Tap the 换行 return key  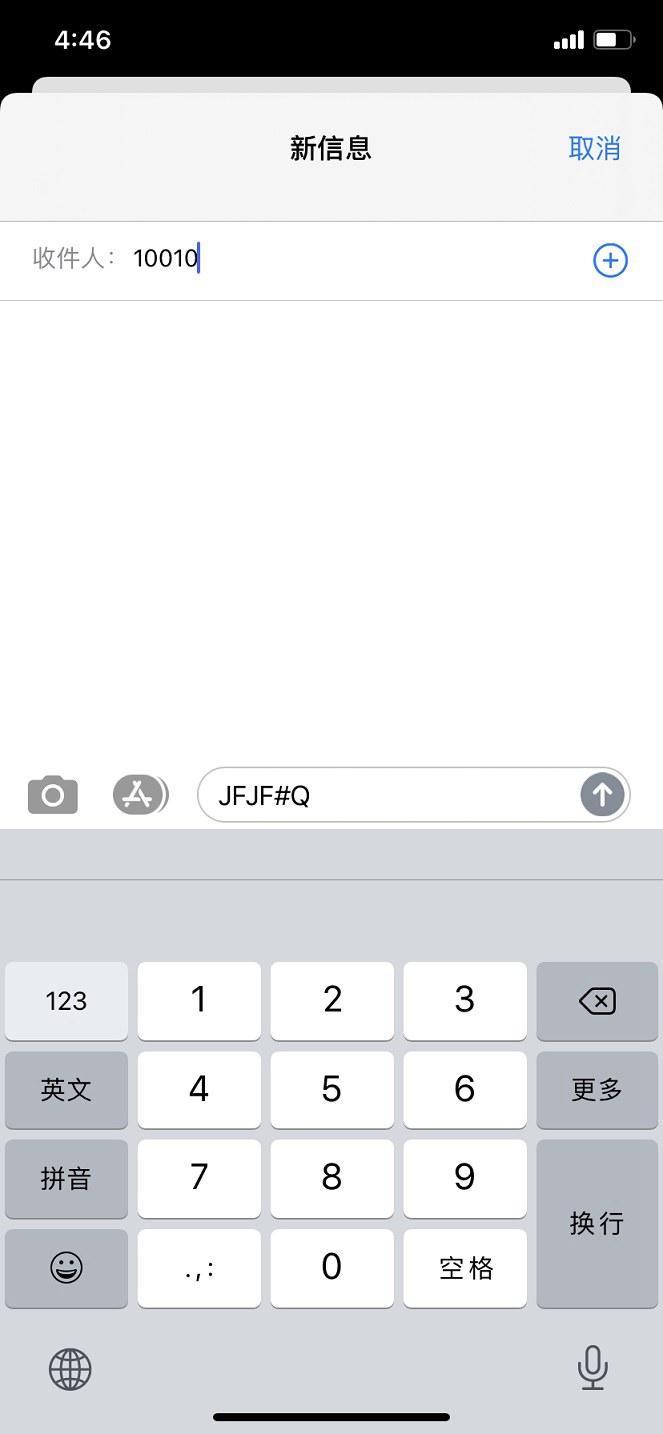[597, 1222]
